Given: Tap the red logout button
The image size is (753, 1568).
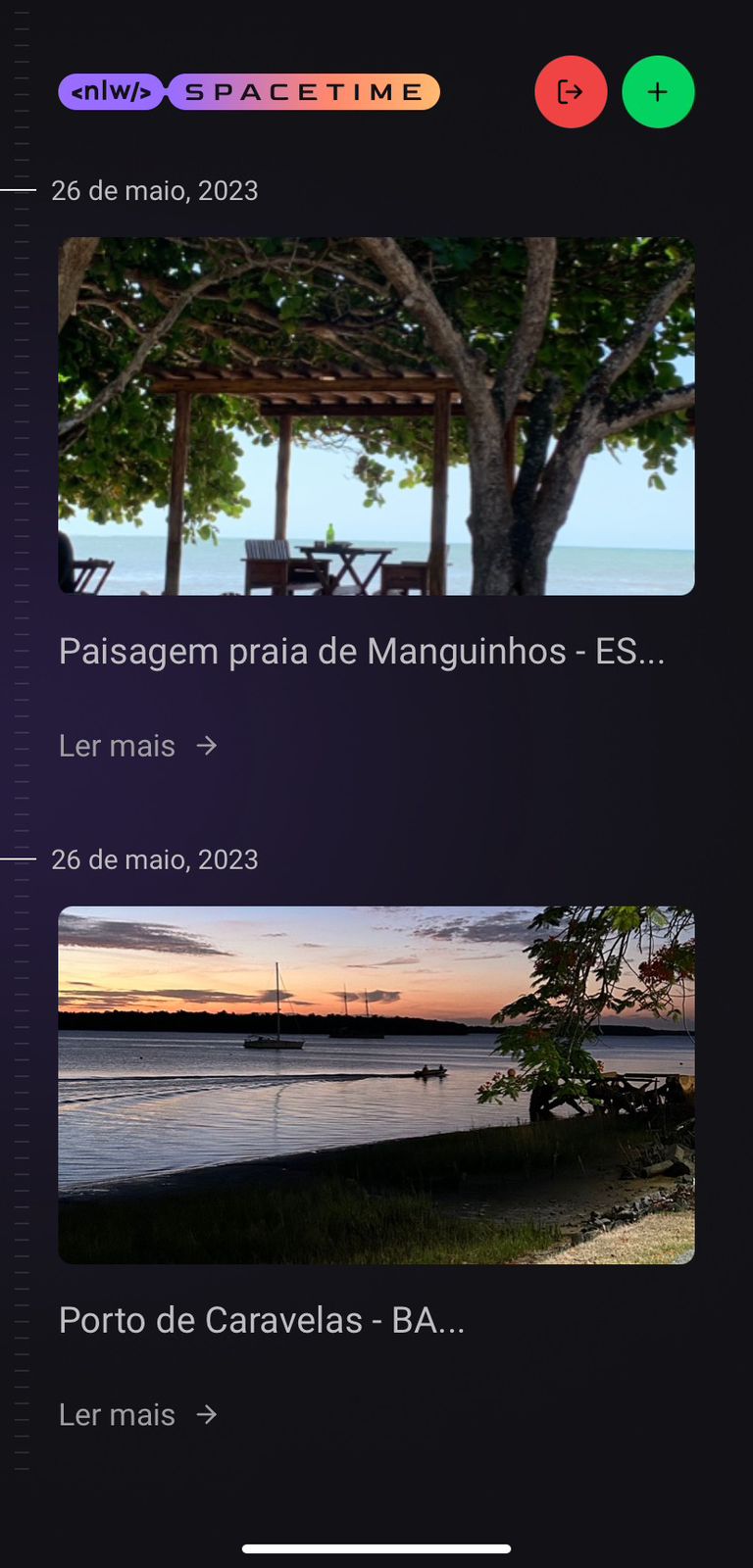Looking at the screenshot, I should point(571,92).
